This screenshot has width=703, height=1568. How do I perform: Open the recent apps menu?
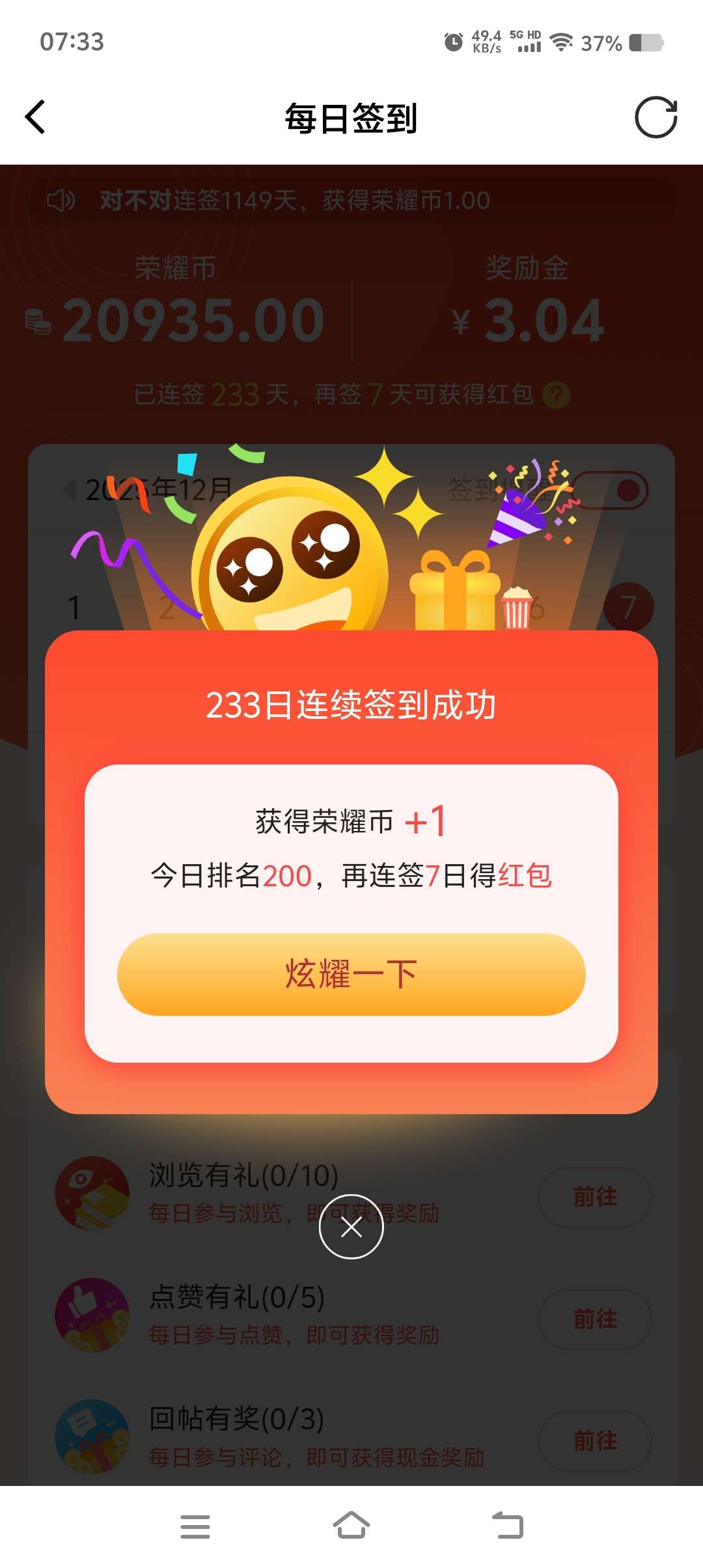[195, 1526]
